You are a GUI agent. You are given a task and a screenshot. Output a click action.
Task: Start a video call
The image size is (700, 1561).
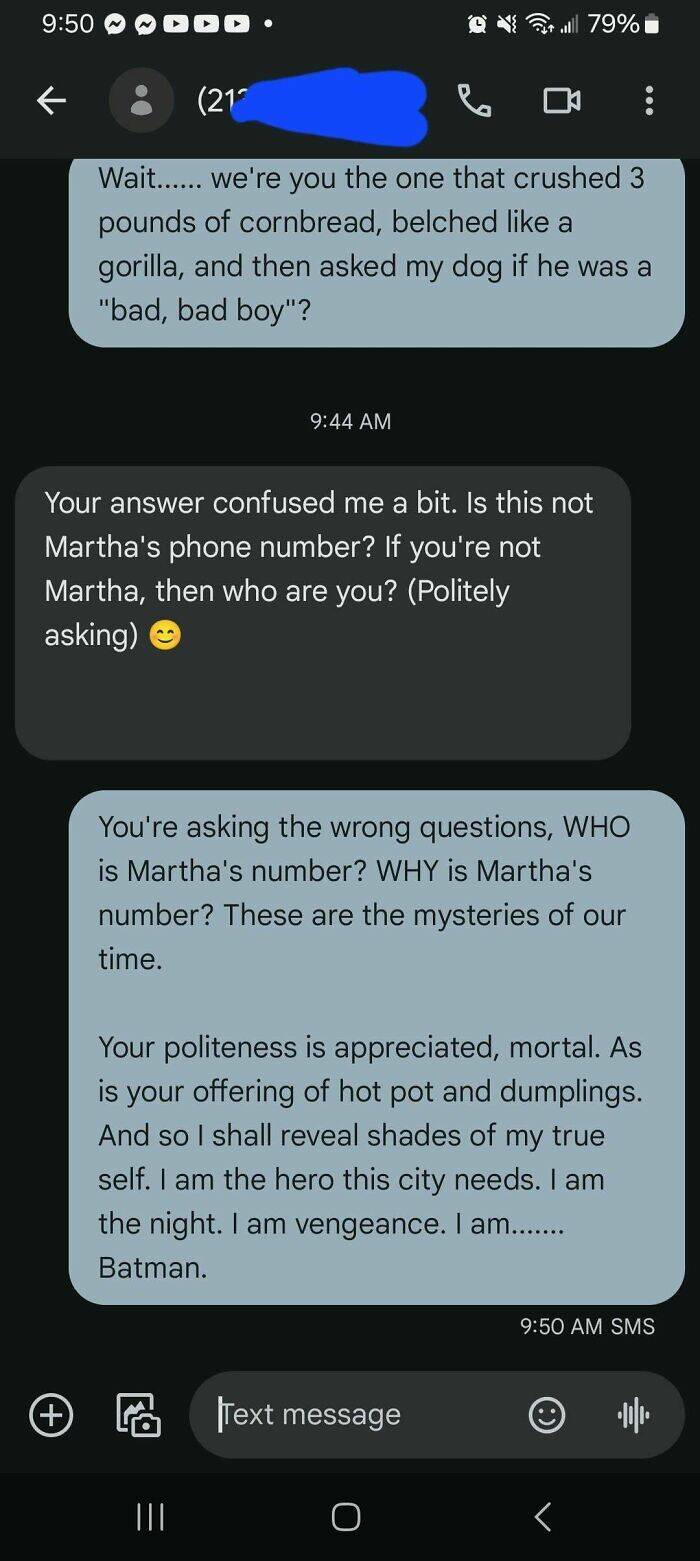pos(562,99)
